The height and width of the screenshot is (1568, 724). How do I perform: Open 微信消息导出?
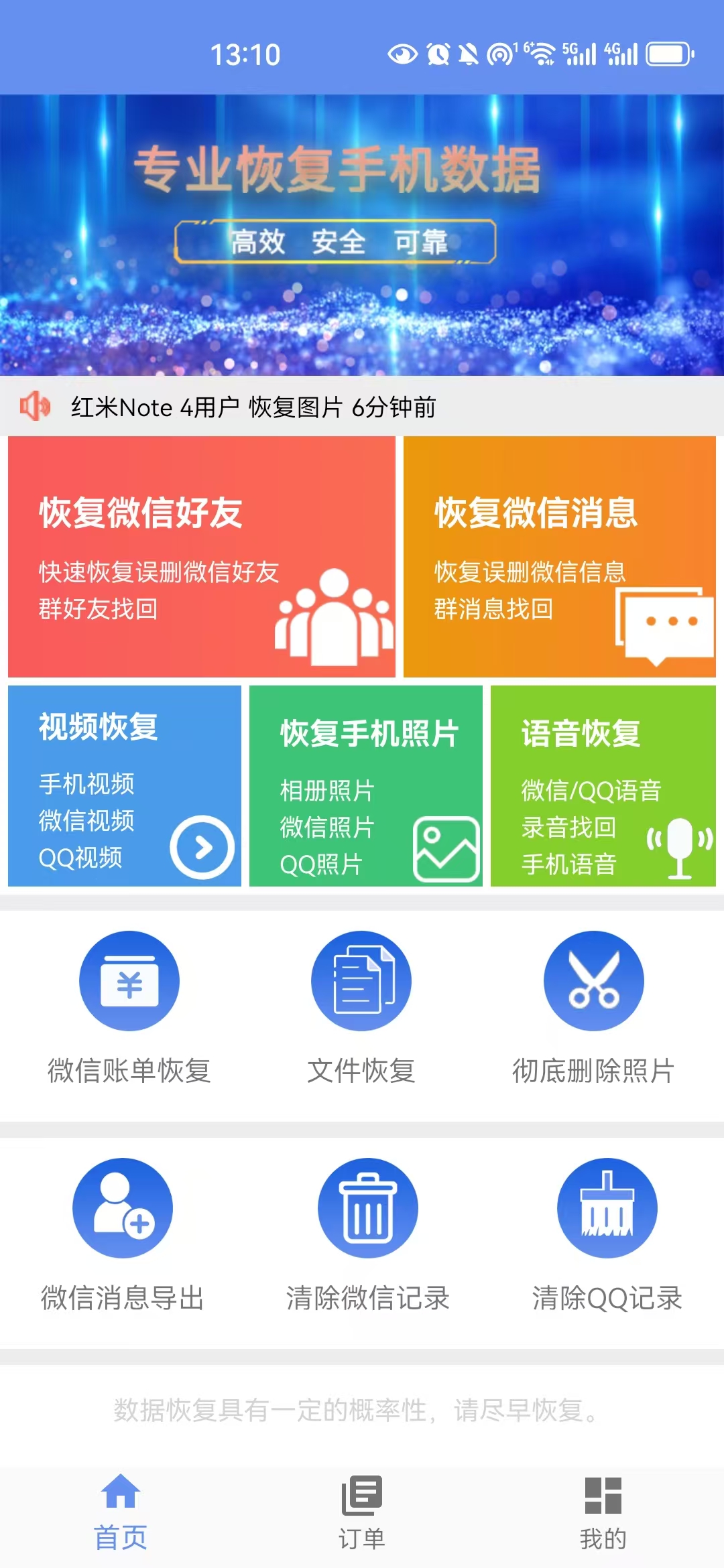123,1236
